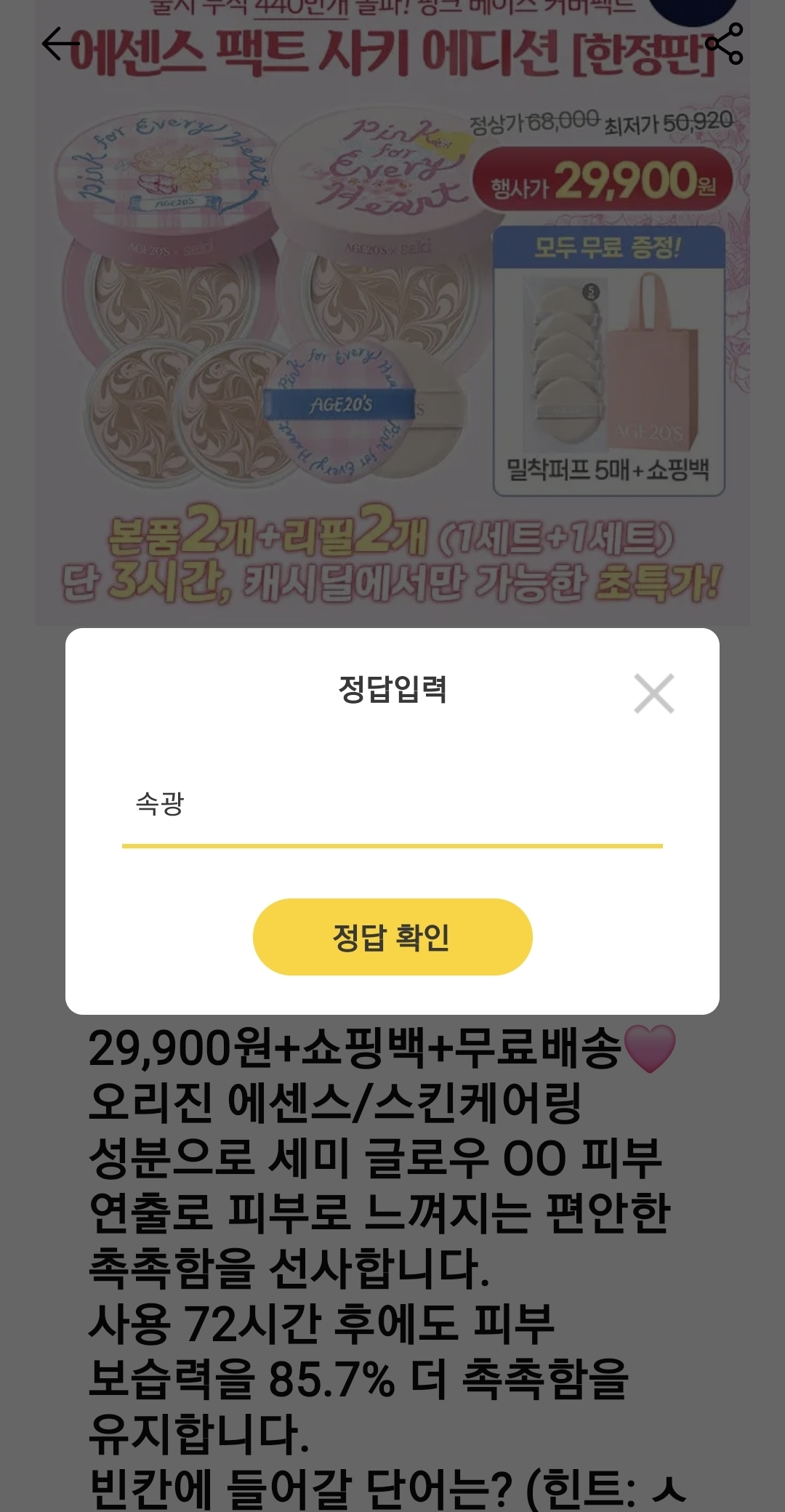This screenshot has height=1512, width=785.
Task: Click the yellow underline below the input
Action: pyautogui.click(x=392, y=843)
